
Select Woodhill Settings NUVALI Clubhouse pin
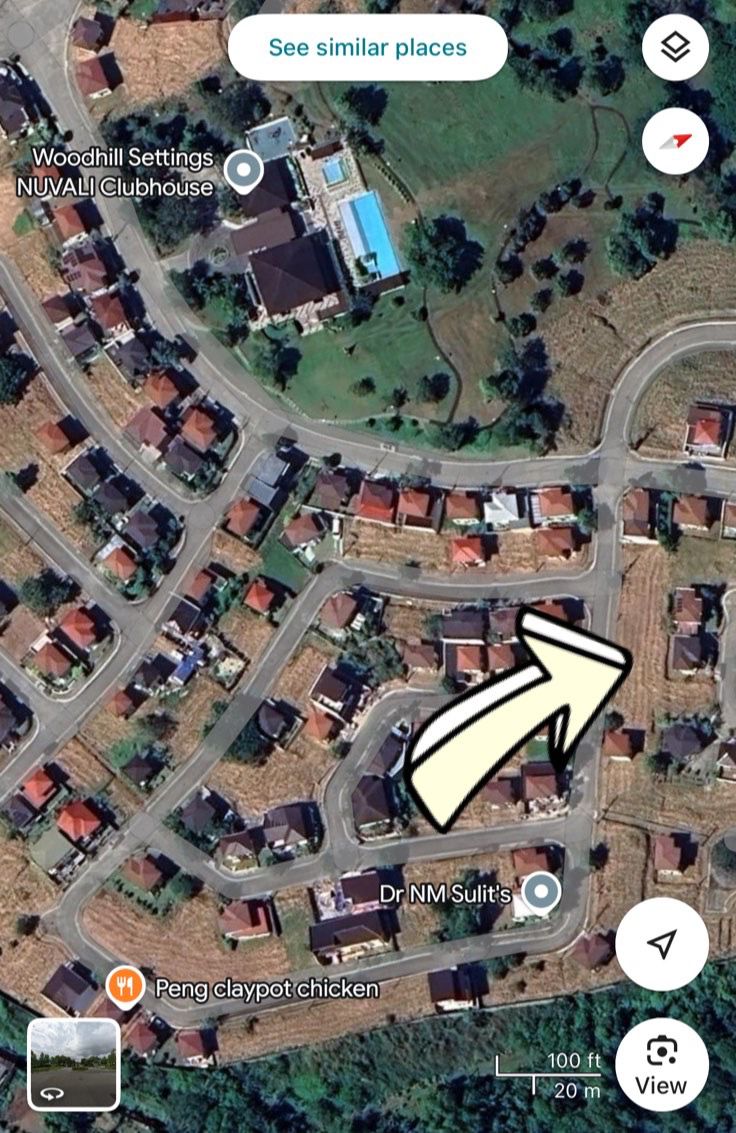tap(242, 172)
